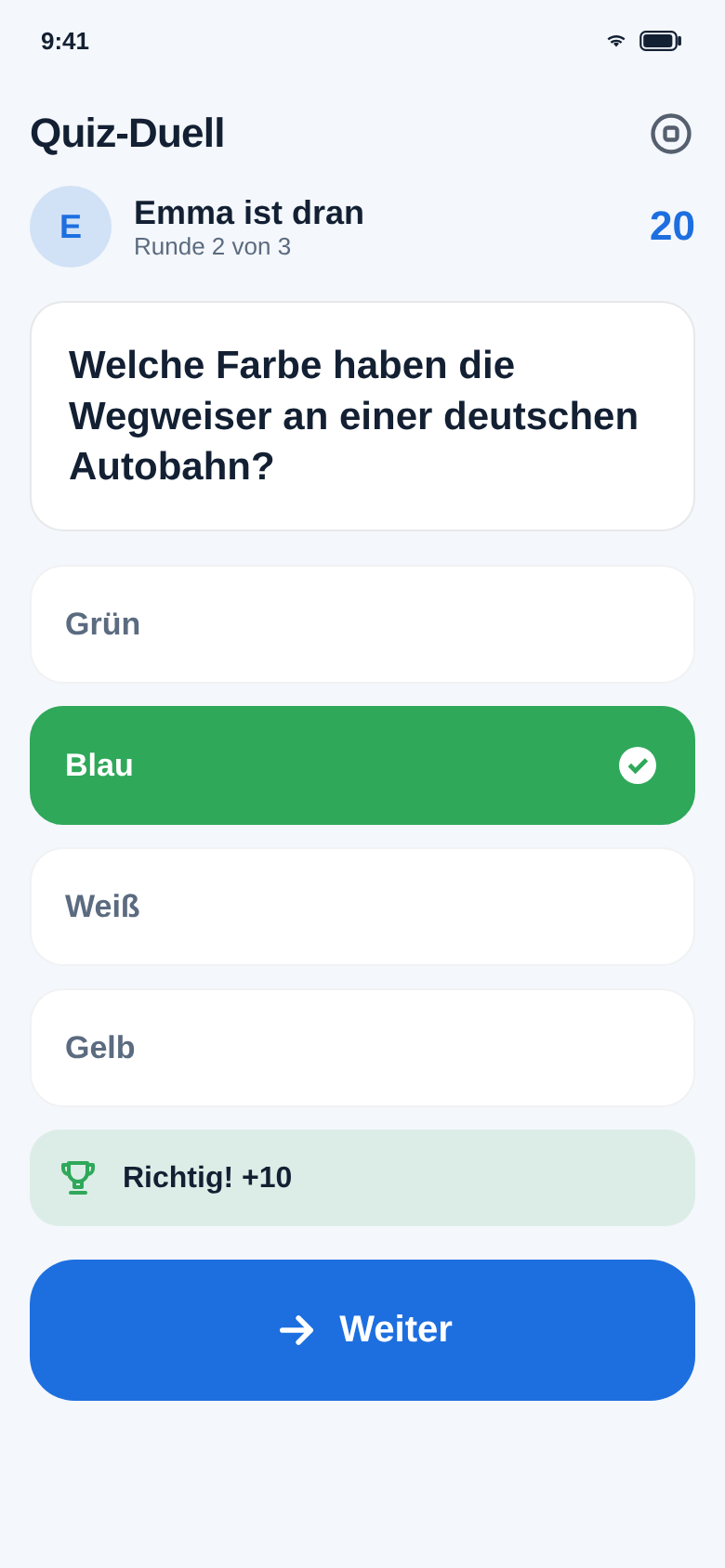Screen dimensions: 725x1568
Task: Choose the answer Blau
Action: pos(362,765)
